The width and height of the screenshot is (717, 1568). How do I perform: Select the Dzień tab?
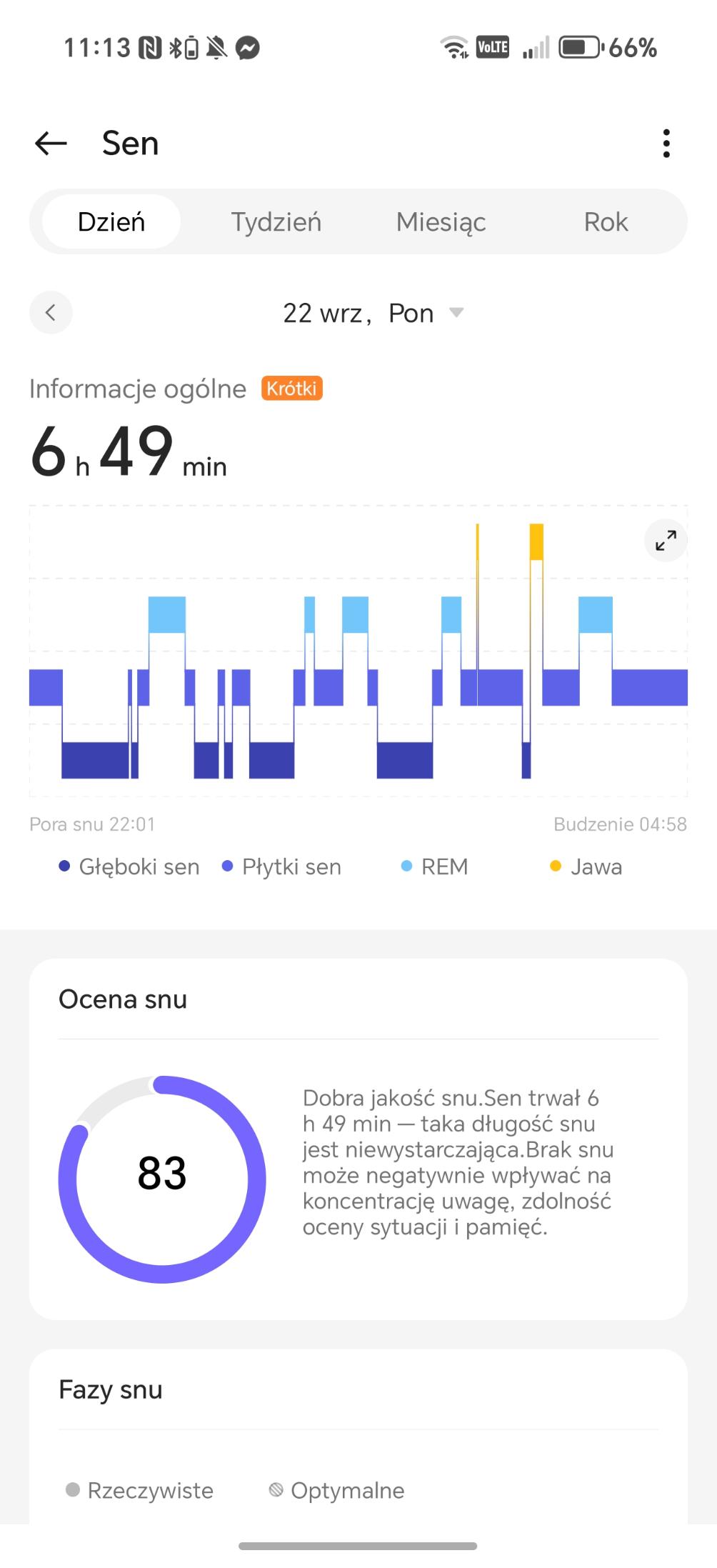(x=111, y=222)
